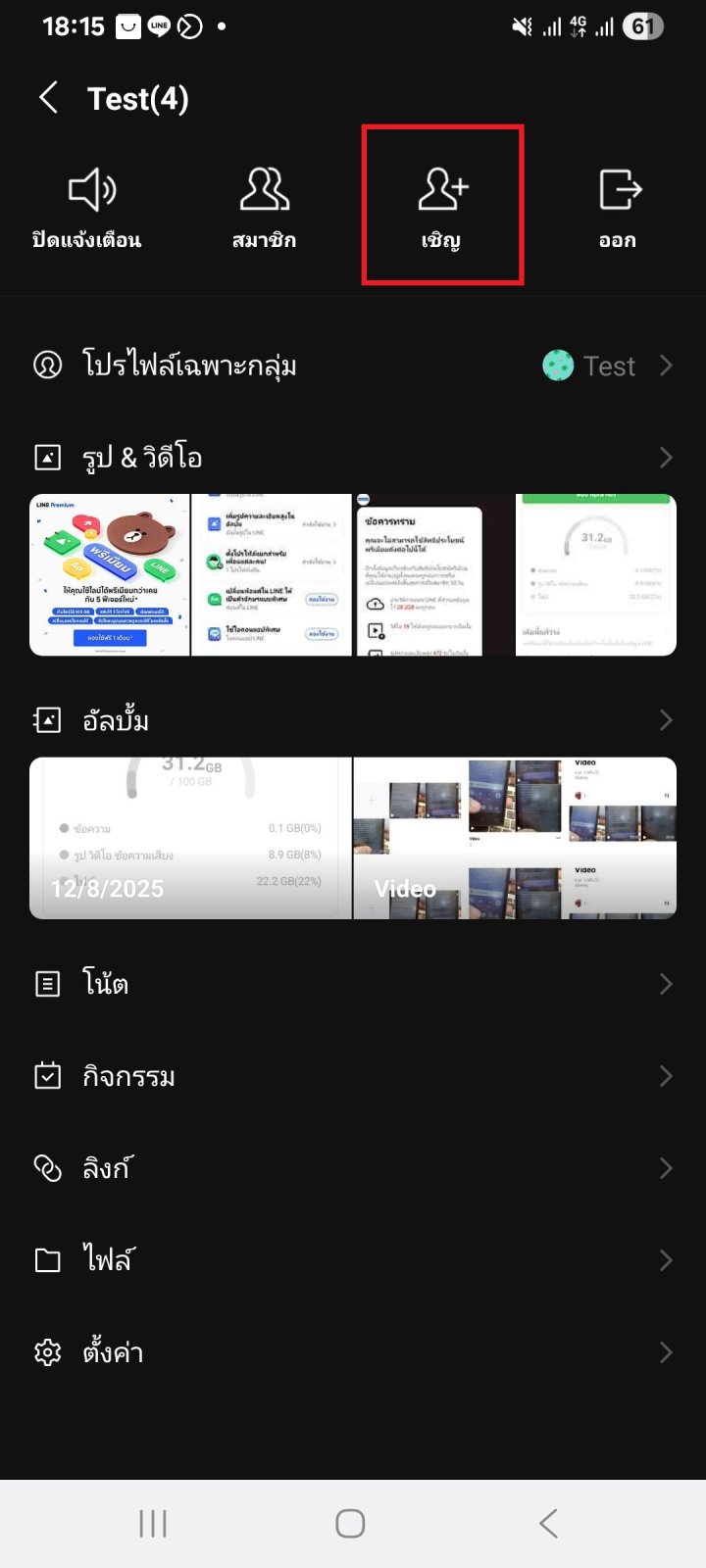Image resolution: width=706 pixels, height=1568 pixels.
Task: Open the 12/8/2025 album thumbnail
Action: point(186,836)
